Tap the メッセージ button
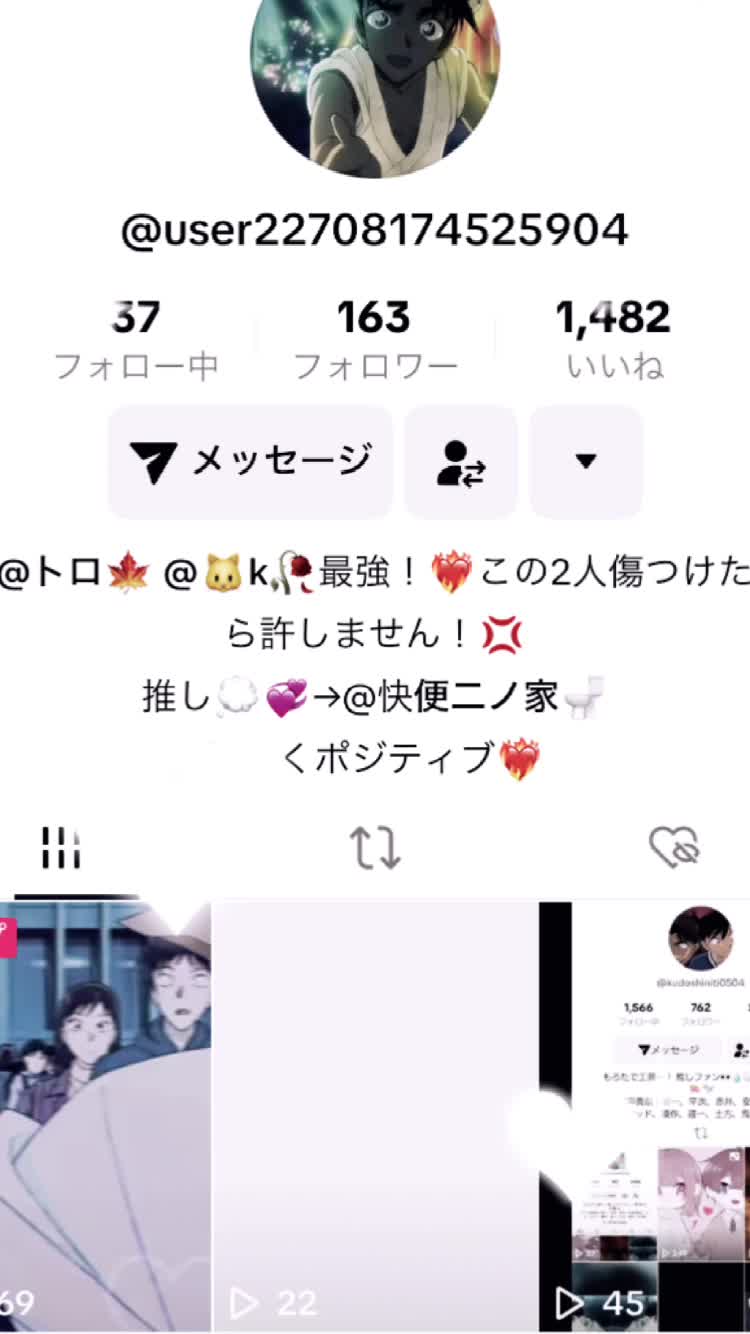The width and height of the screenshot is (750, 1334). (x=250, y=461)
